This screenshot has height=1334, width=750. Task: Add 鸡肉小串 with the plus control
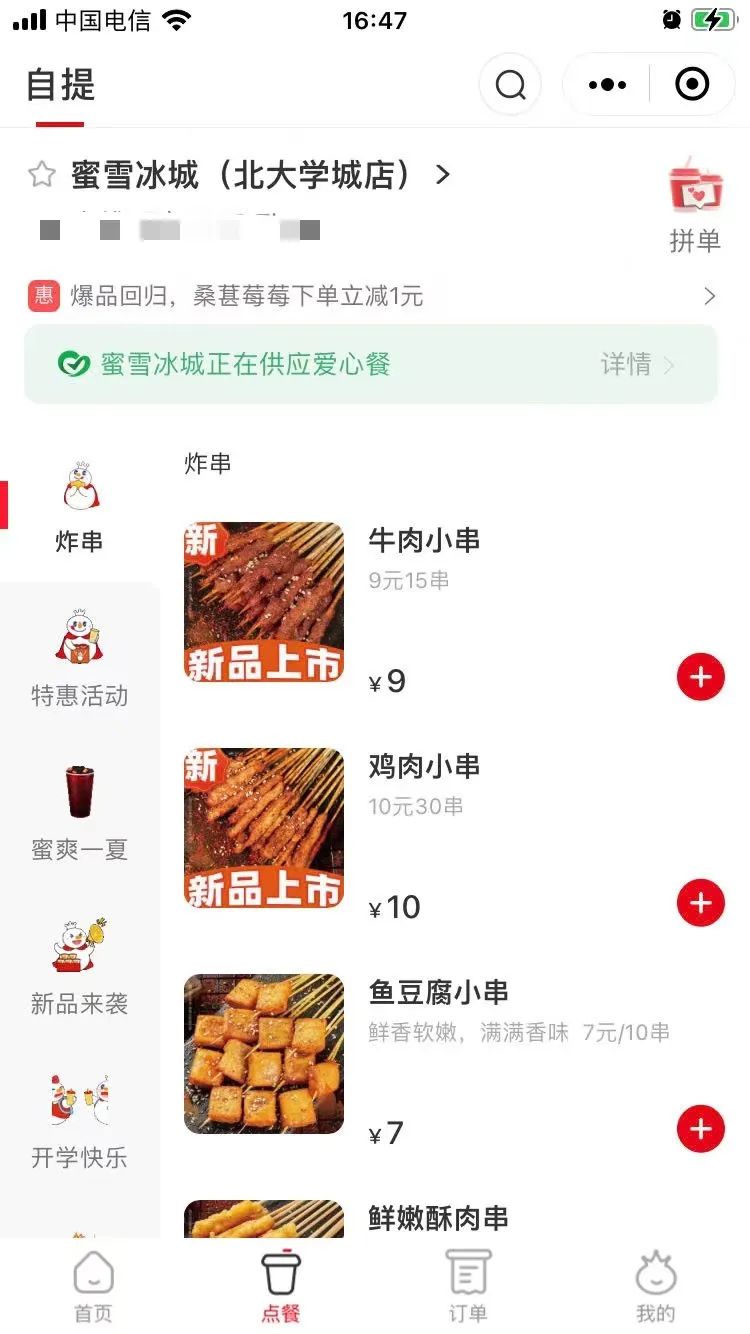(x=700, y=903)
